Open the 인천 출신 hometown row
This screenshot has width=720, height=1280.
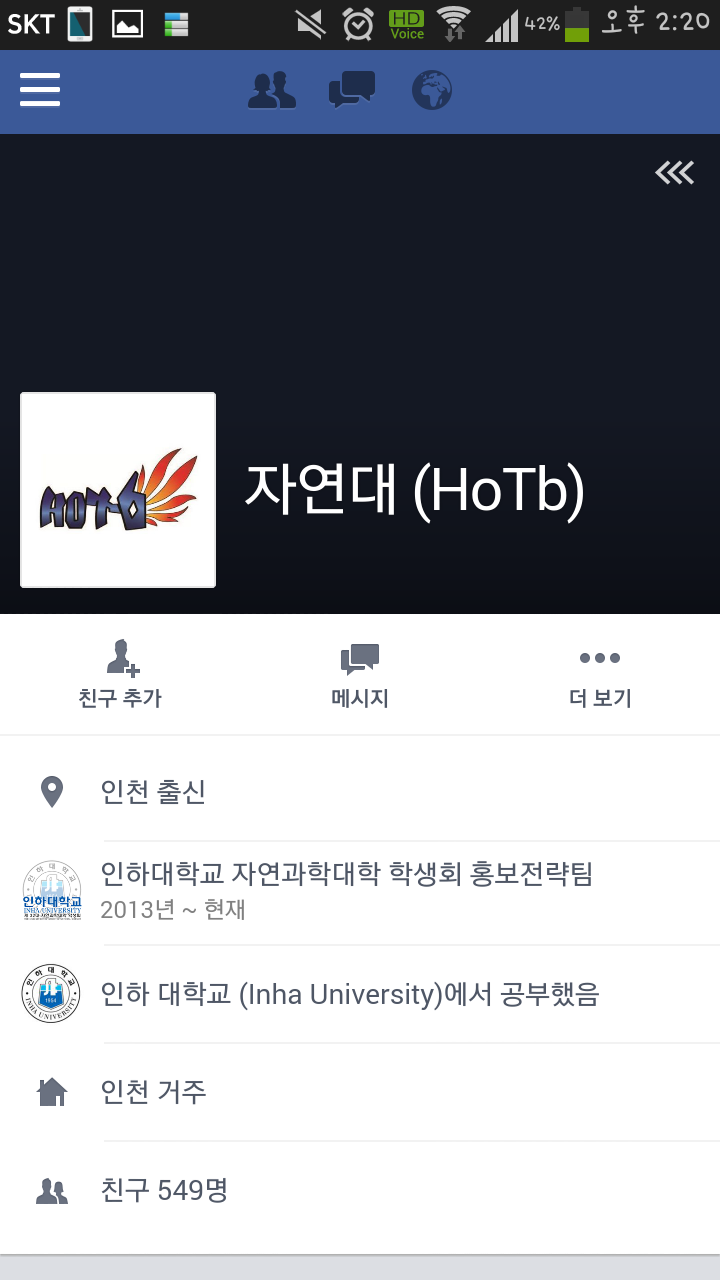pyautogui.click(x=360, y=792)
